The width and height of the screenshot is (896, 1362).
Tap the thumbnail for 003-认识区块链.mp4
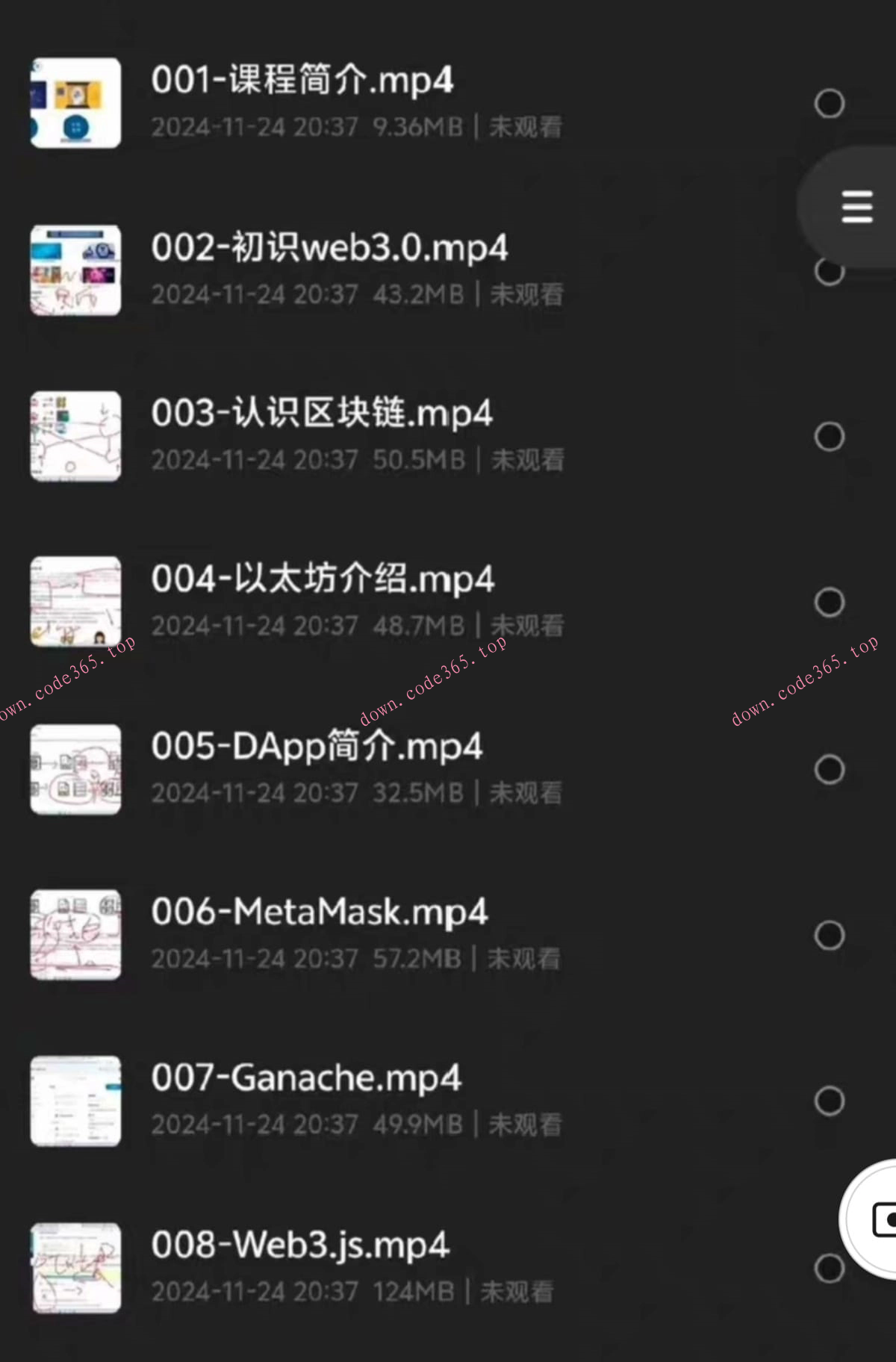[x=74, y=436]
